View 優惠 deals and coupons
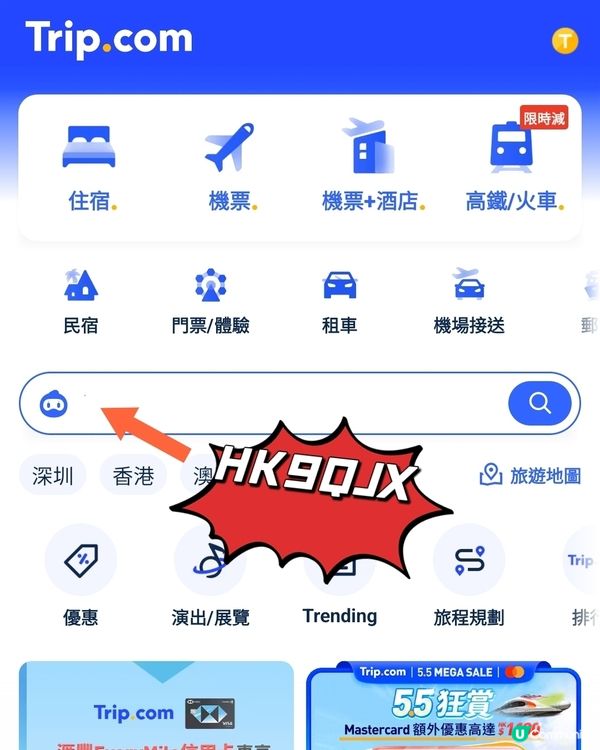Image resolution: width=600 pixels, height=750 pixels. 80,575
